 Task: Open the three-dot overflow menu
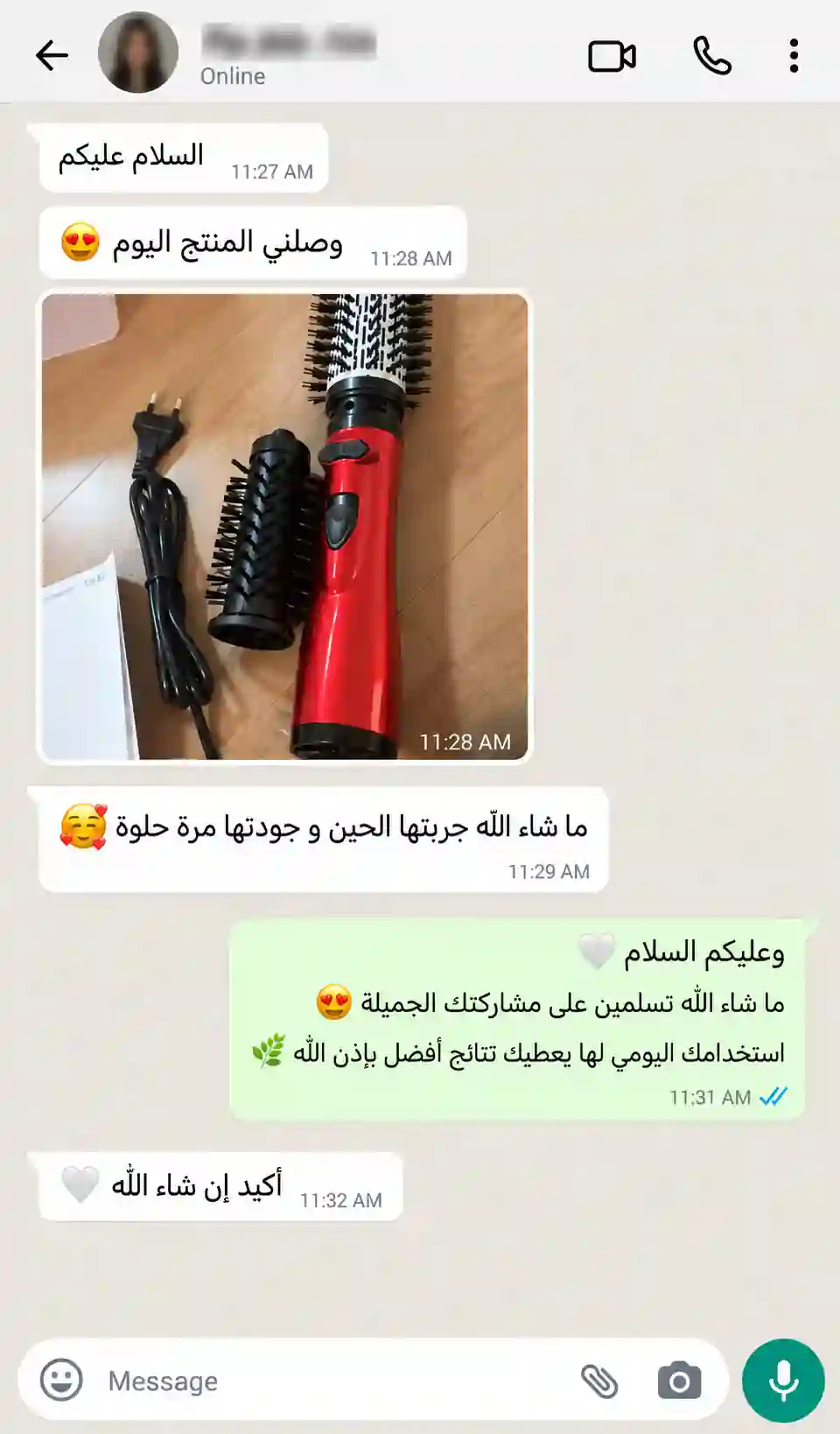click(794, 56)
